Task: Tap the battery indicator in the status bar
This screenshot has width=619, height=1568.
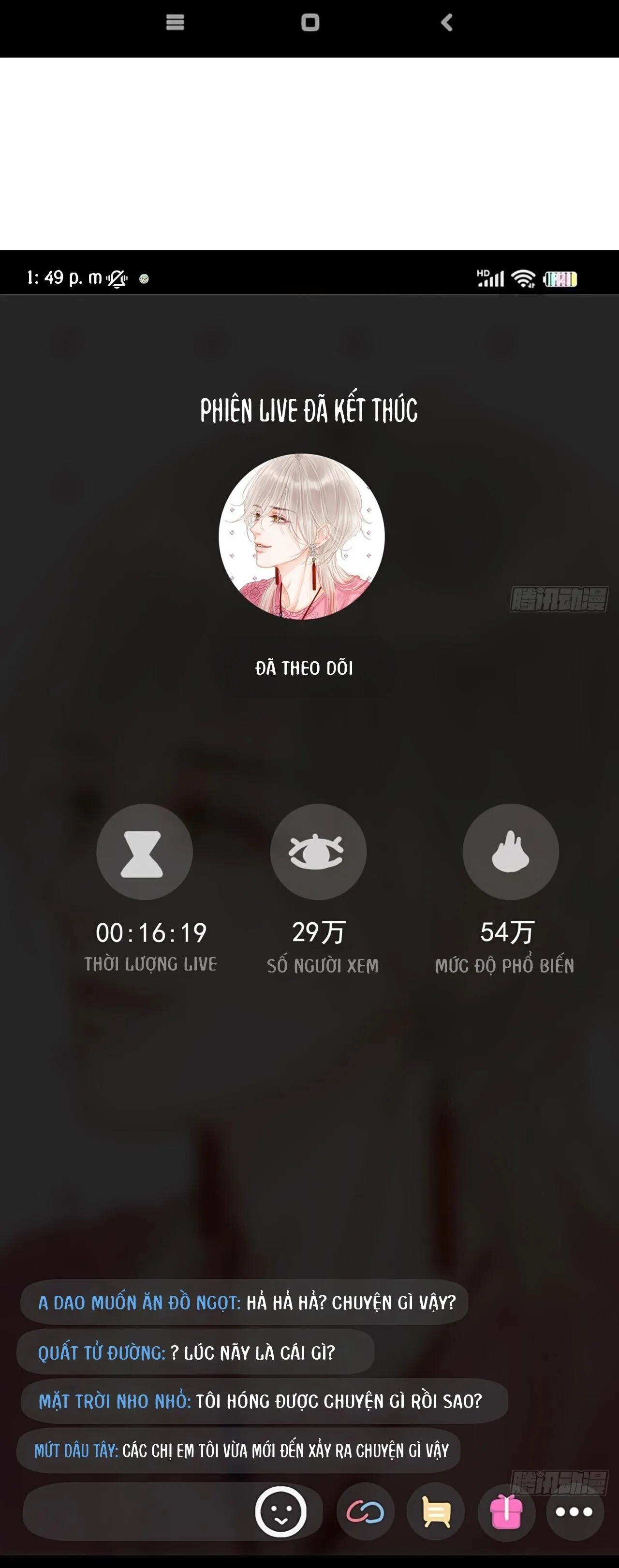Action: [x=561, y=279]
